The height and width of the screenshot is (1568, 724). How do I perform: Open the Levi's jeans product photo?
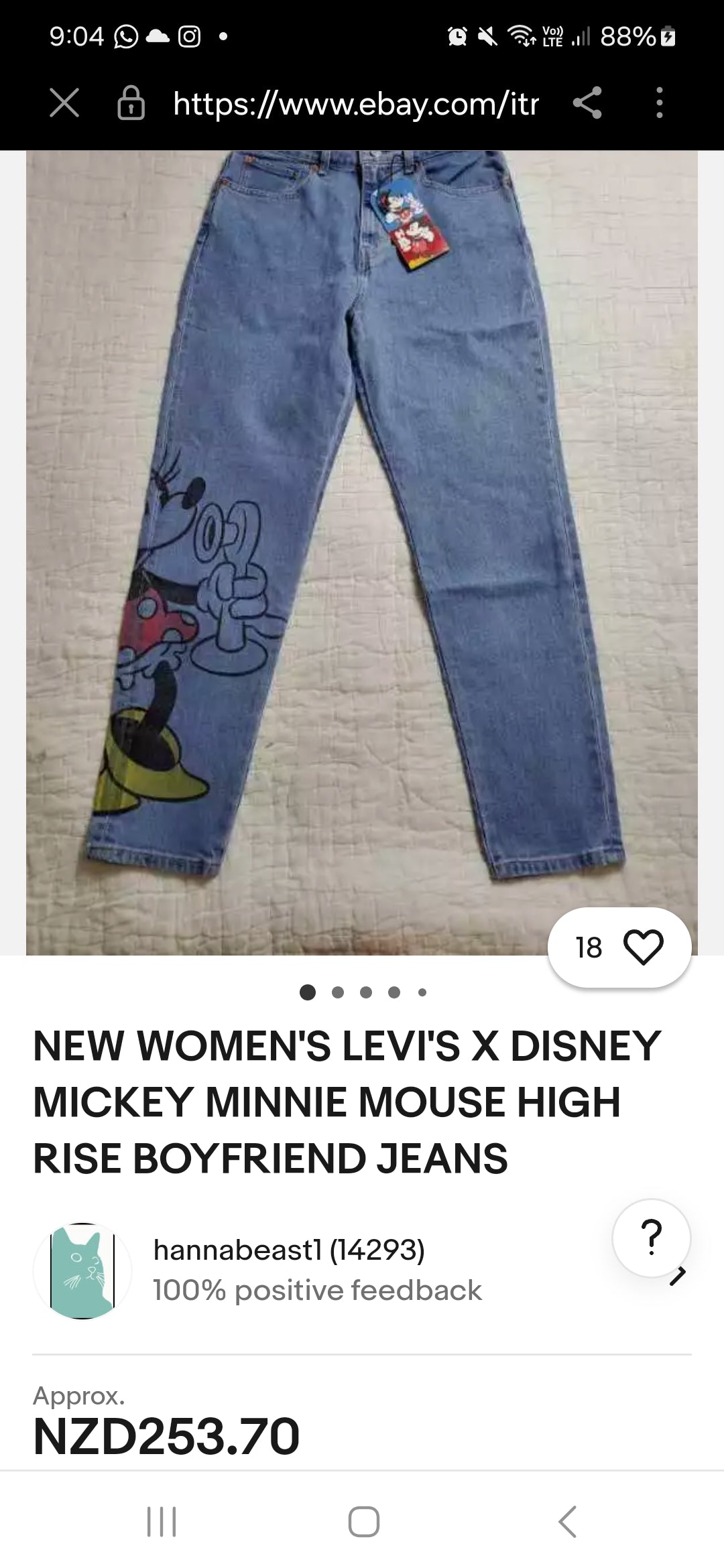362,536
